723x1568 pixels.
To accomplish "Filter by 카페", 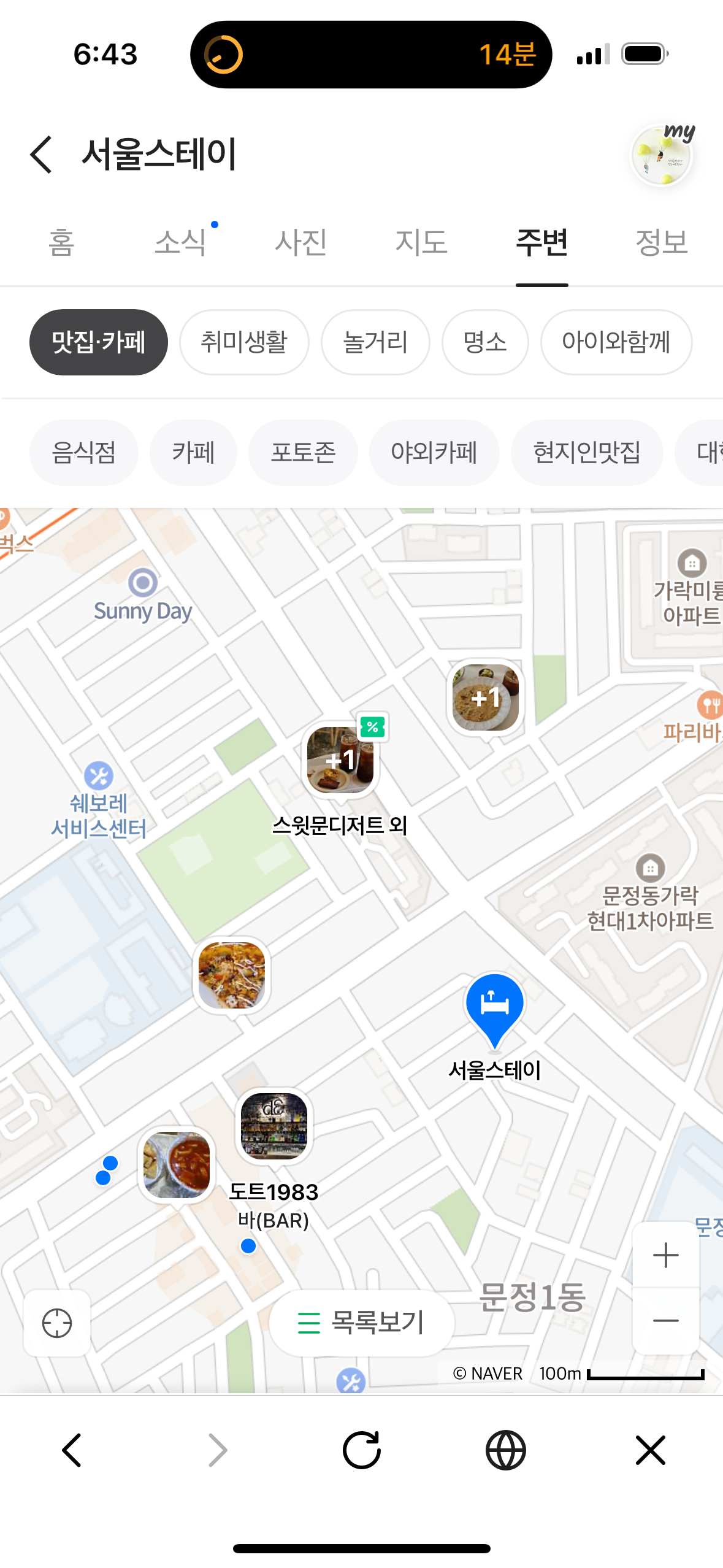I will point(193,453).
